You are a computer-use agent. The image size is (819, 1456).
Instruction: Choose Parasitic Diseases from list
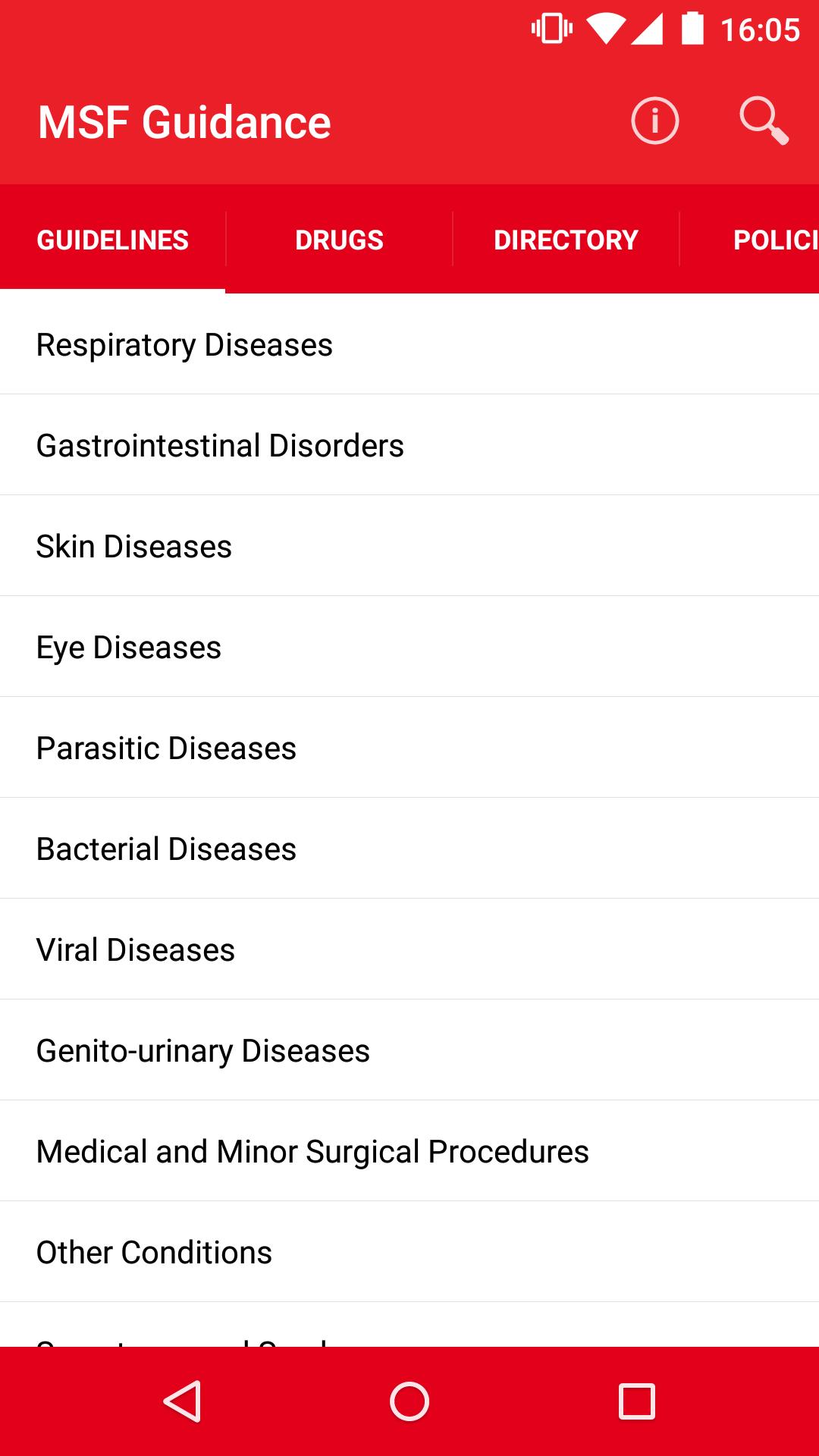(166, 747)
